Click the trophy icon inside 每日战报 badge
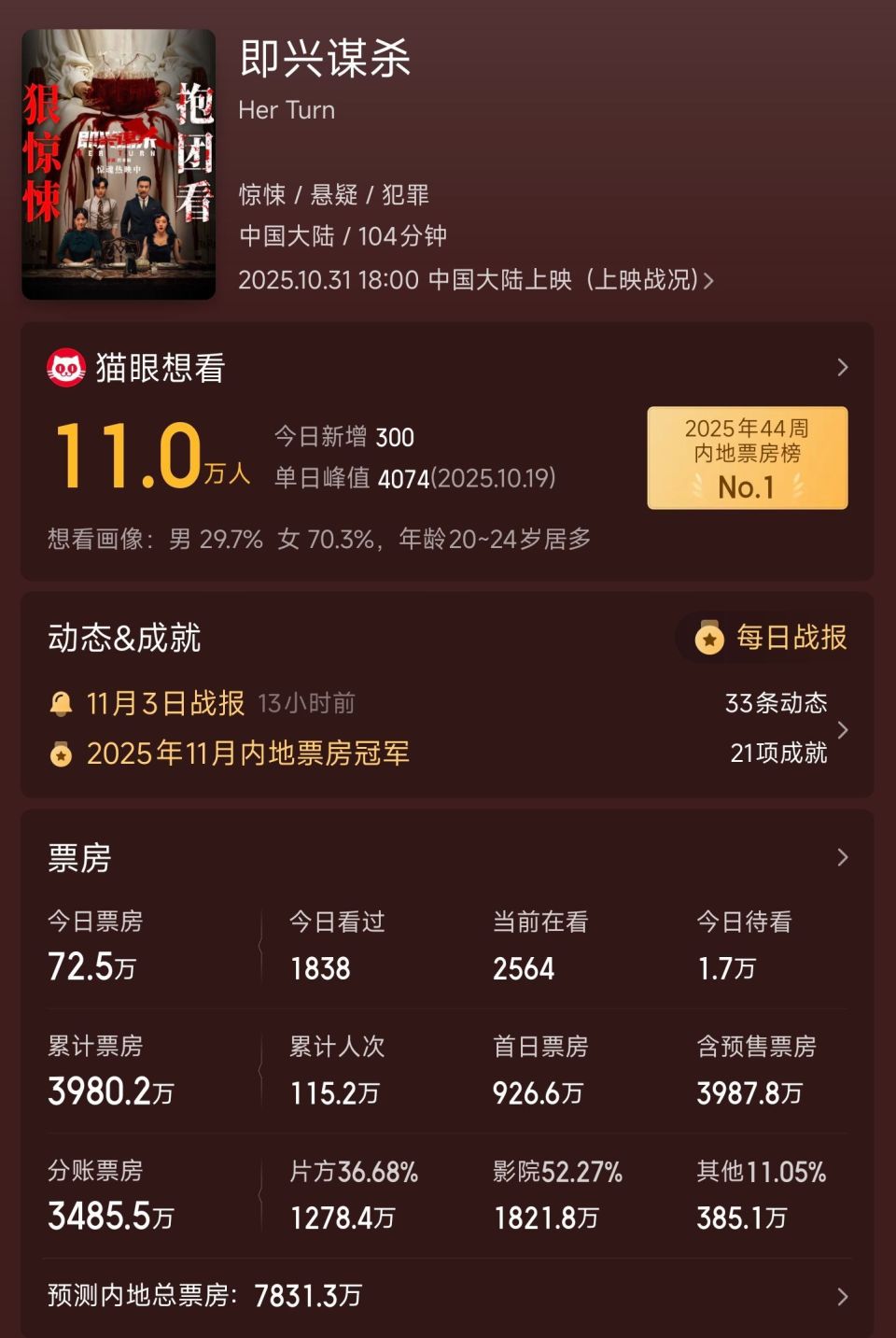The width and height of the screenshot is (896, 1338). point(711,637)
